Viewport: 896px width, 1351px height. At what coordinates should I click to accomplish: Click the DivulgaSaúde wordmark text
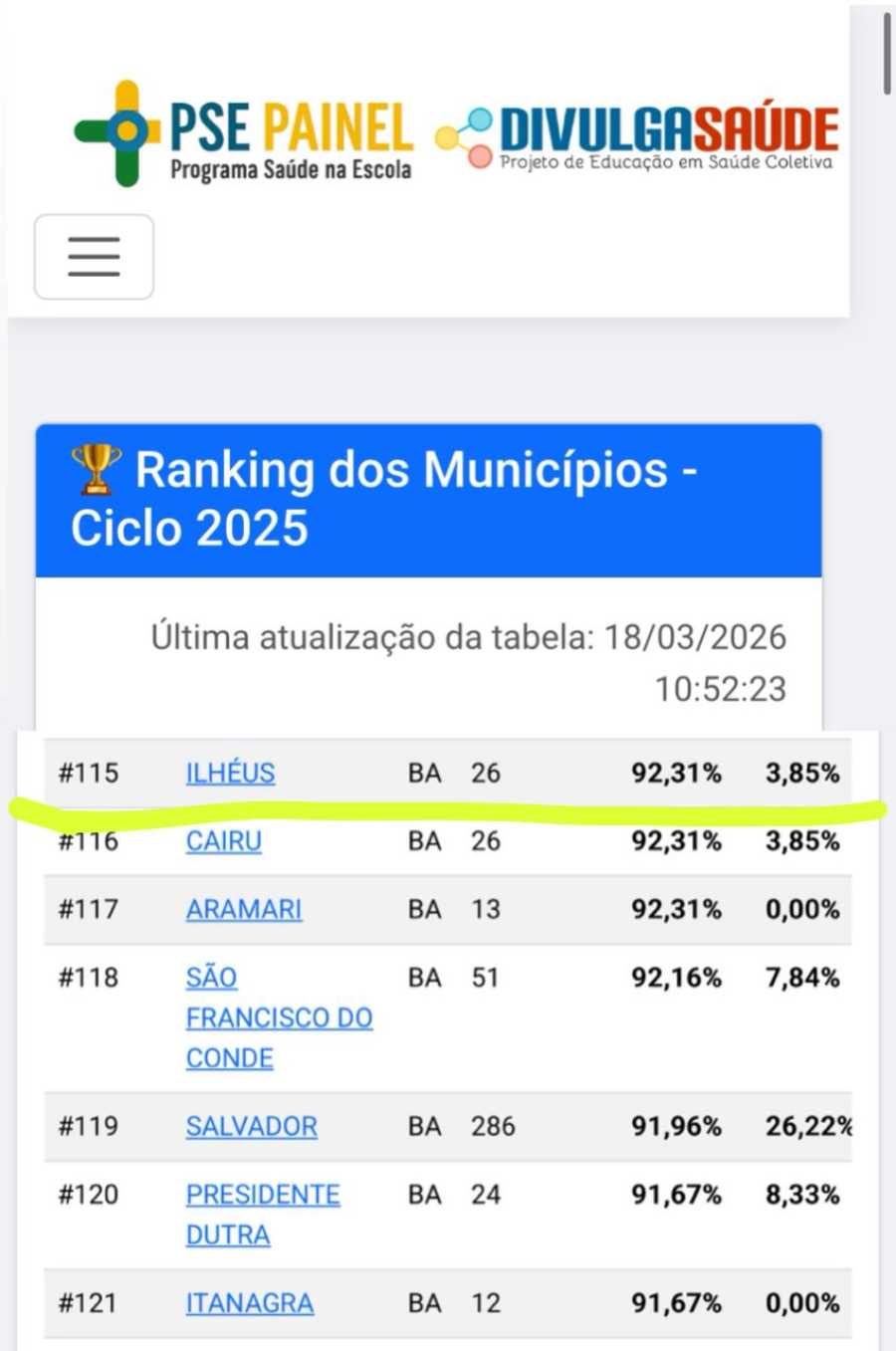(x=665, y=127)
